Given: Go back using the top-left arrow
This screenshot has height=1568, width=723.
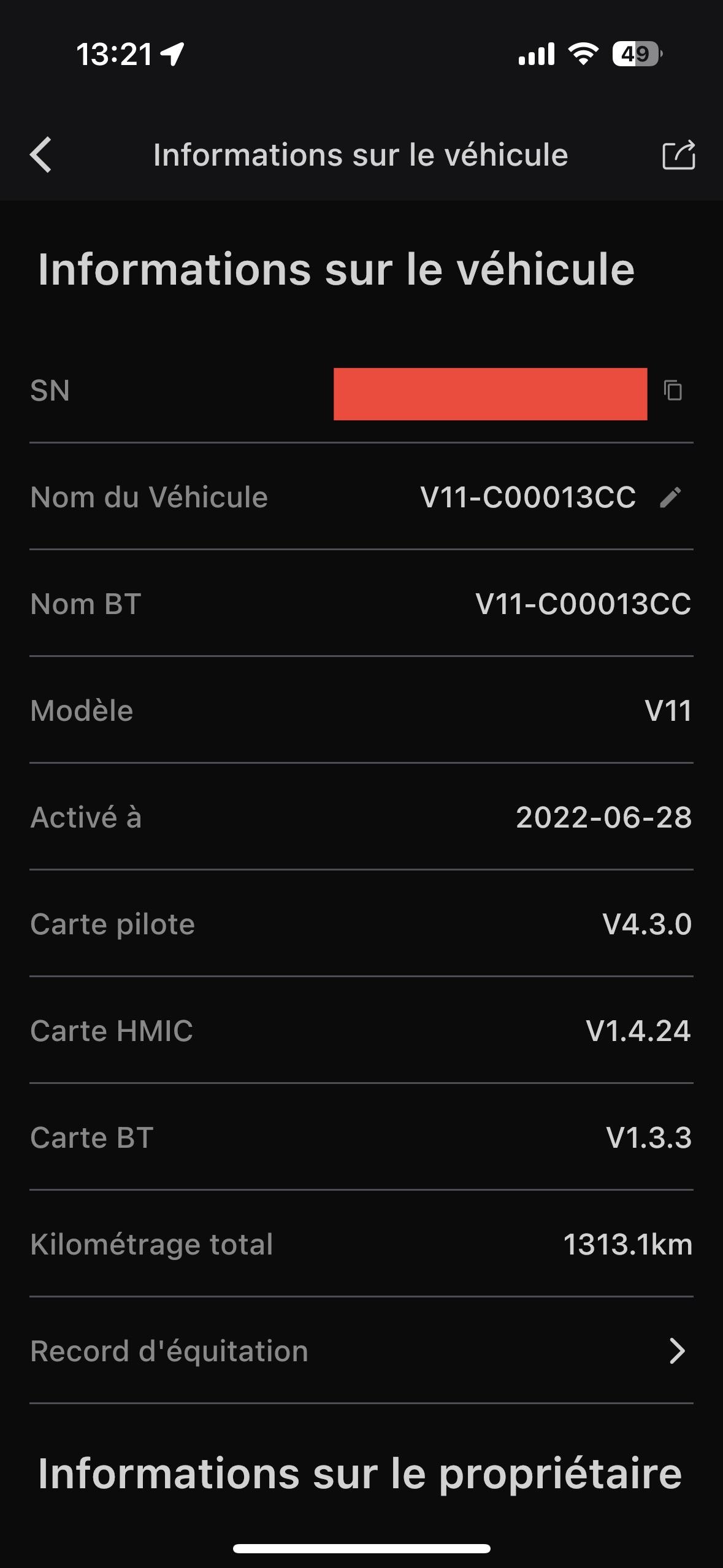Looking at the screenshot, I should click(x=41, y=155).
